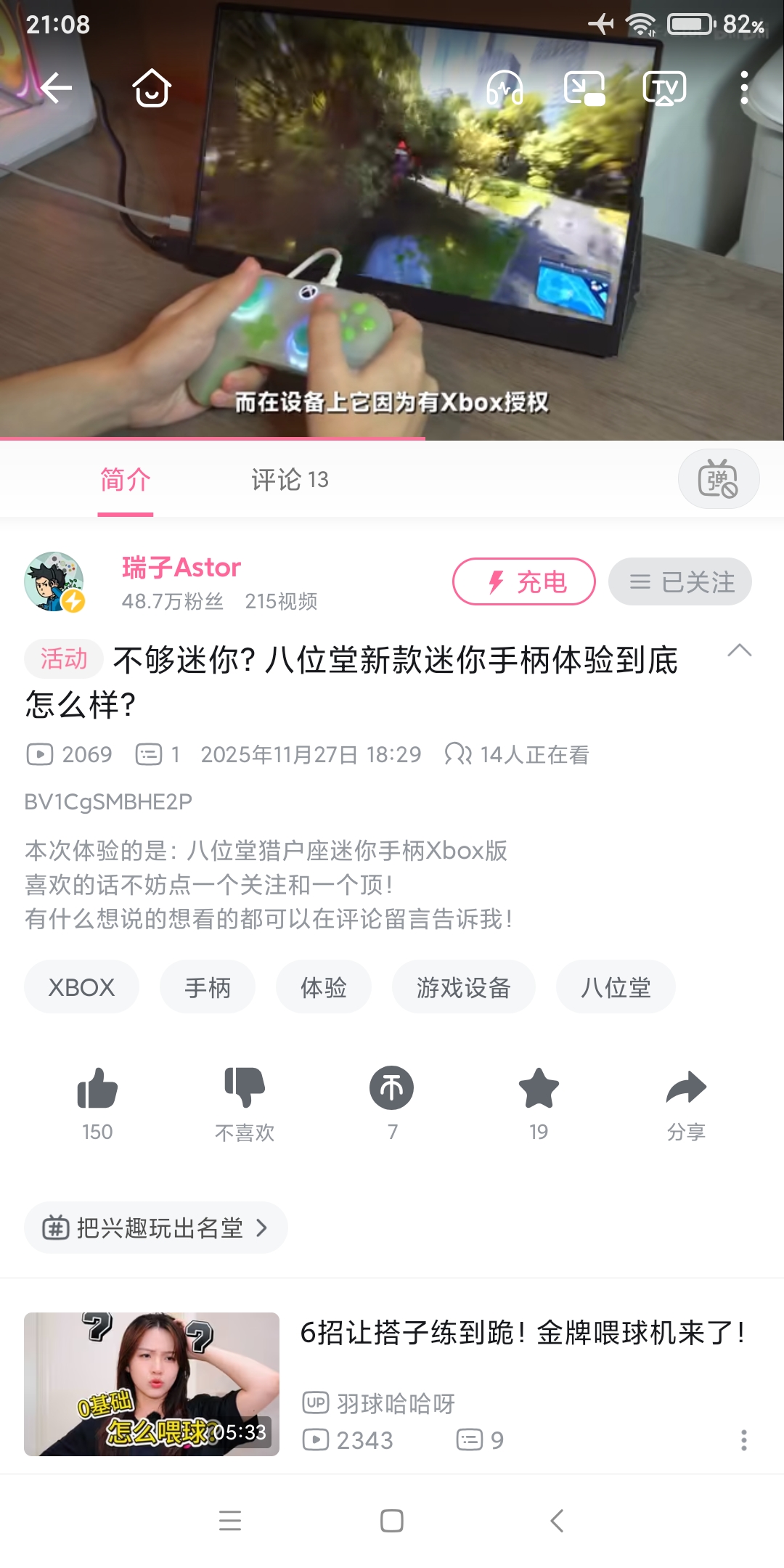784x1568 pixels.
Task: Open the 把兴趣玩出名堂 topic
Action: point(156,1228)
